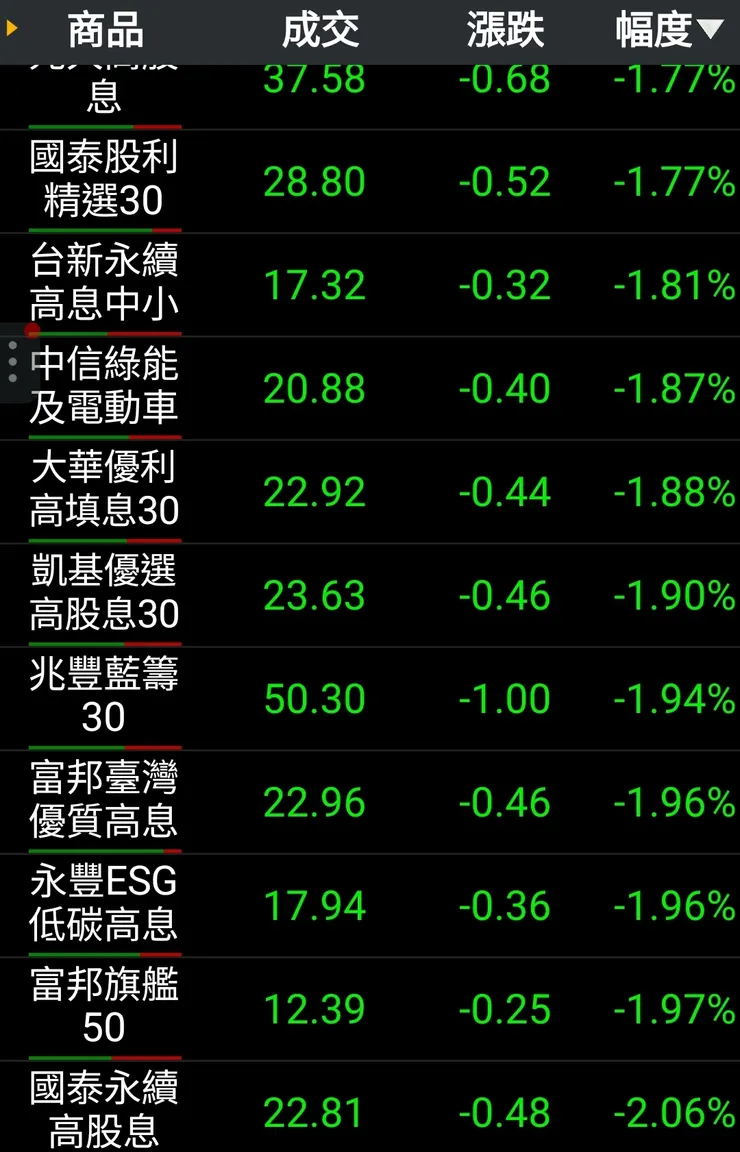
Task: Select the 幅度 header tab
Action: click(655, 31)
